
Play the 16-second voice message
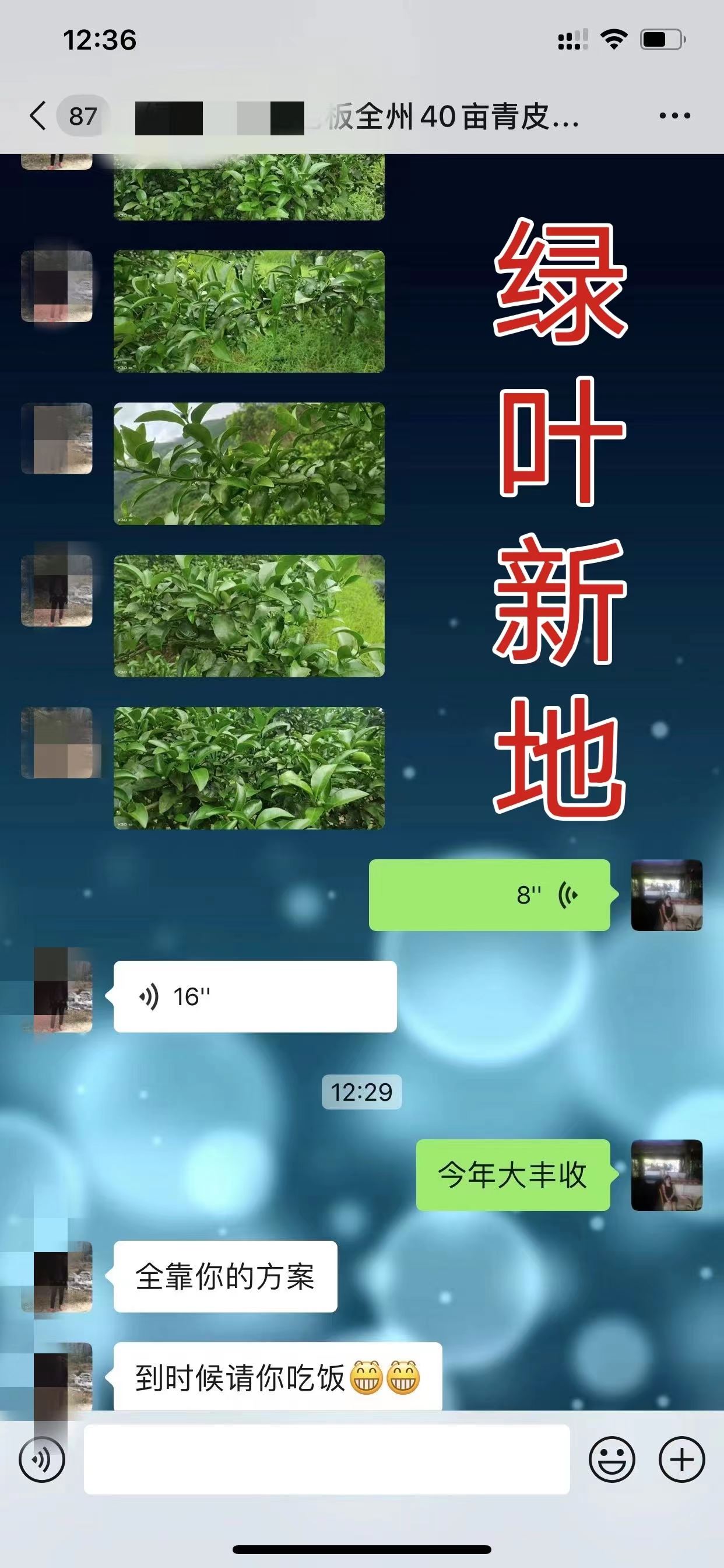coord(255,996)
